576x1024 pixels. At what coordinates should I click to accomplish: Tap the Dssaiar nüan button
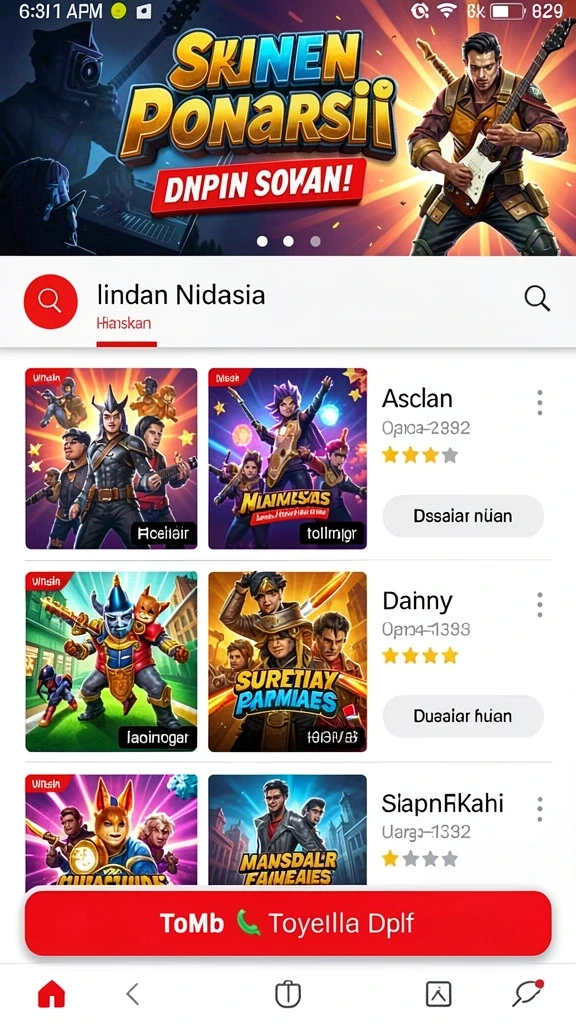click(462, 516)
